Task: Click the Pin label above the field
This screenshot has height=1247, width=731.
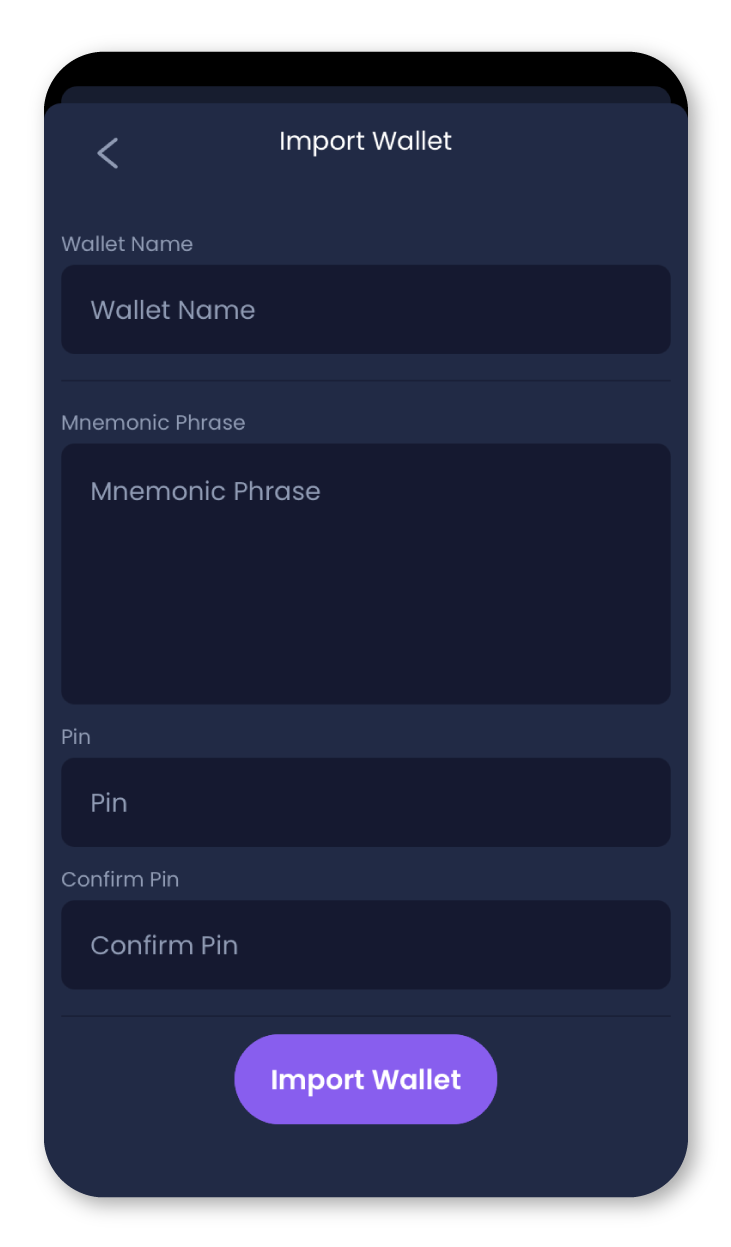Action: click(x=75, y=737)
